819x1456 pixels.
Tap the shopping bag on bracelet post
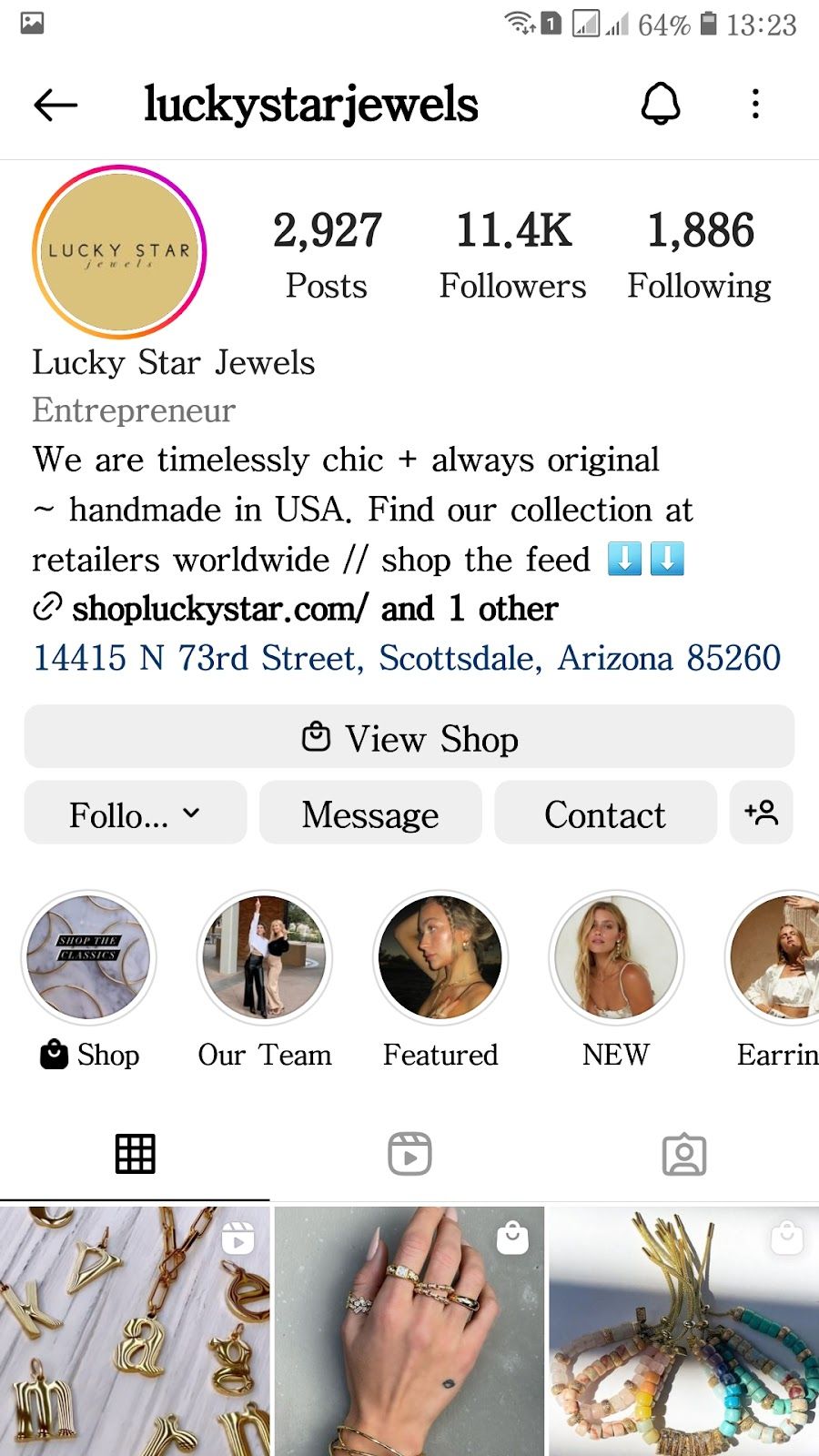coord(784,1238)
